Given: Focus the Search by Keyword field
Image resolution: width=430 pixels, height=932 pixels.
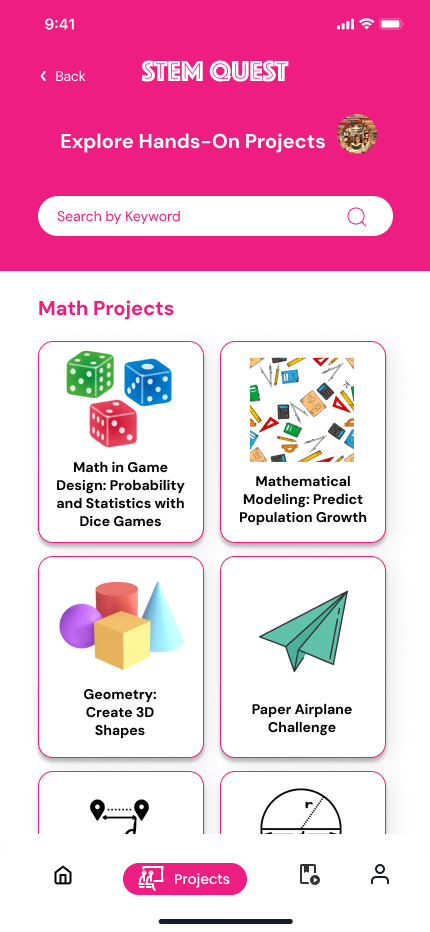Looking at the screenshot, I should [x=215, y=216].
